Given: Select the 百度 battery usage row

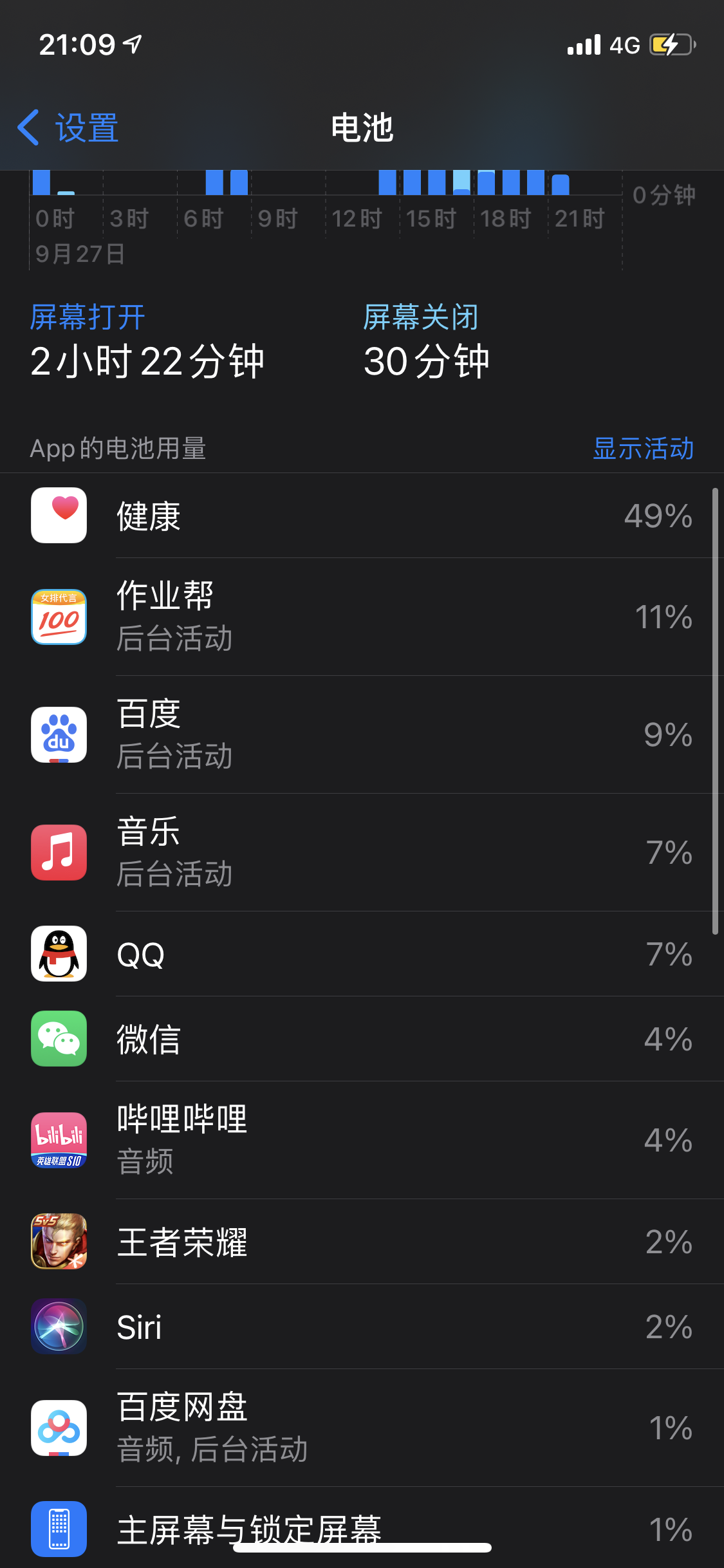Looking at the screenshot, I should [x=362, y=734].
